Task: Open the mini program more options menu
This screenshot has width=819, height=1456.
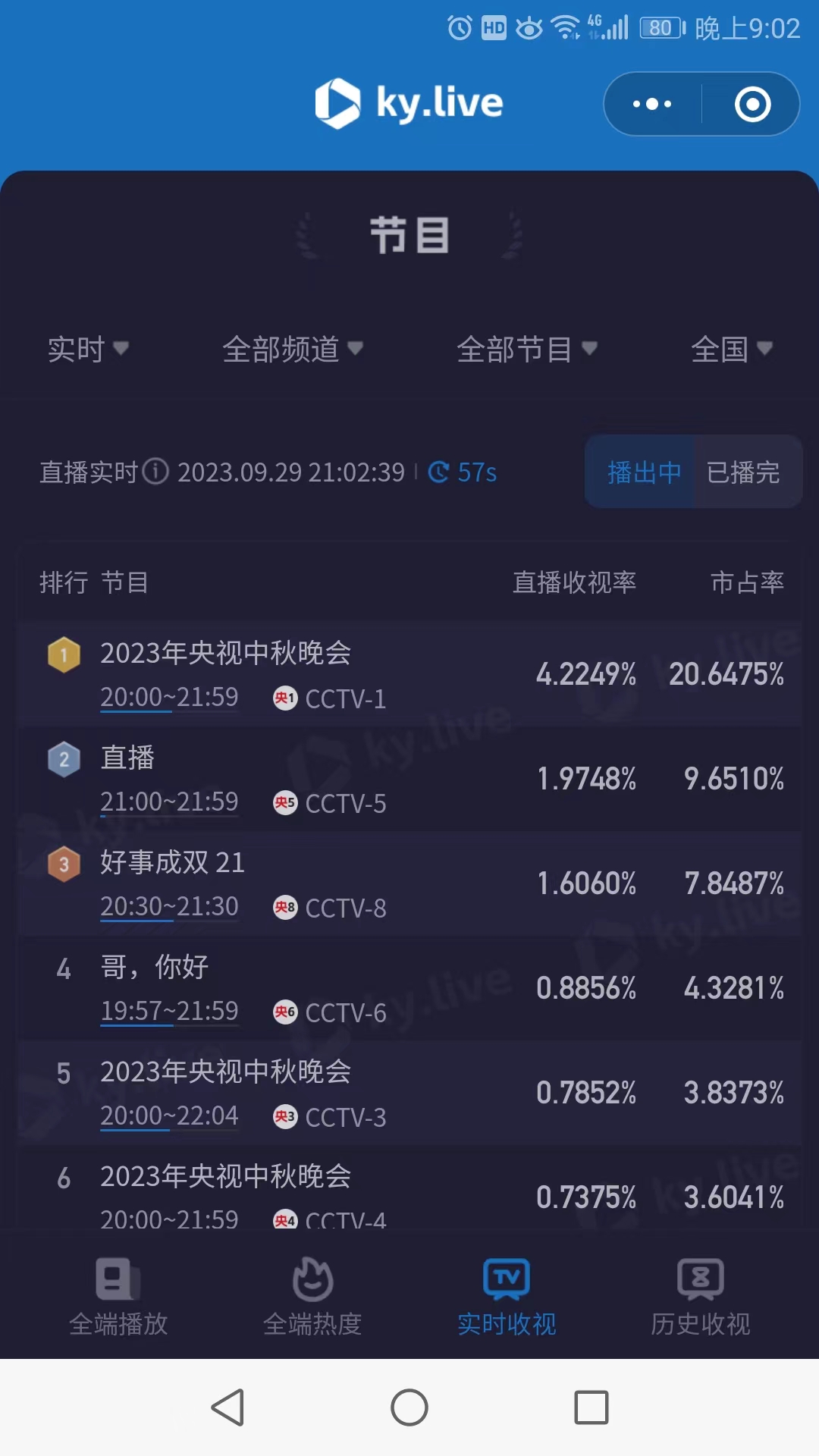Action: (652, 104)
